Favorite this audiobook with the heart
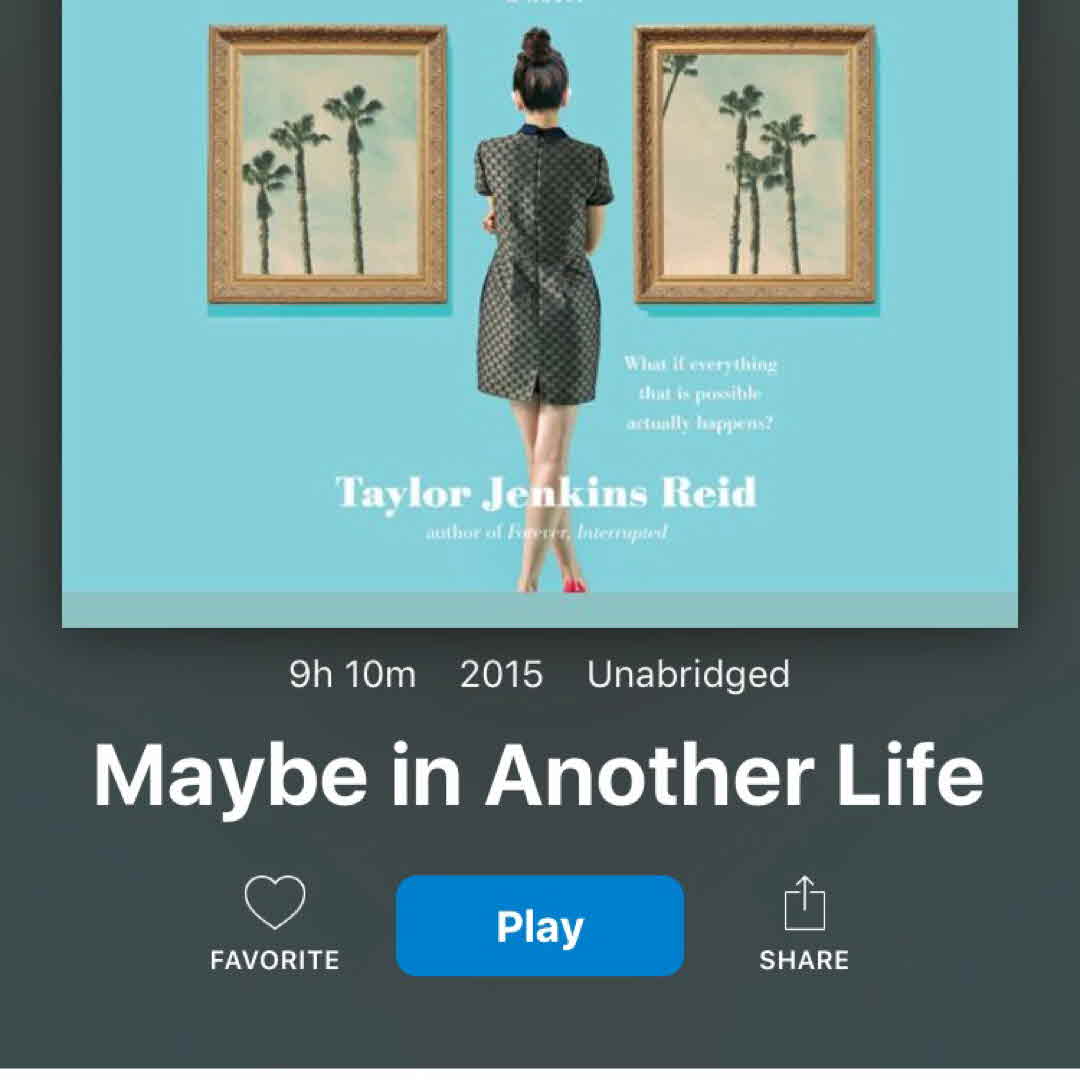This screenshot has width=1080, height=1080. [275, 904]
